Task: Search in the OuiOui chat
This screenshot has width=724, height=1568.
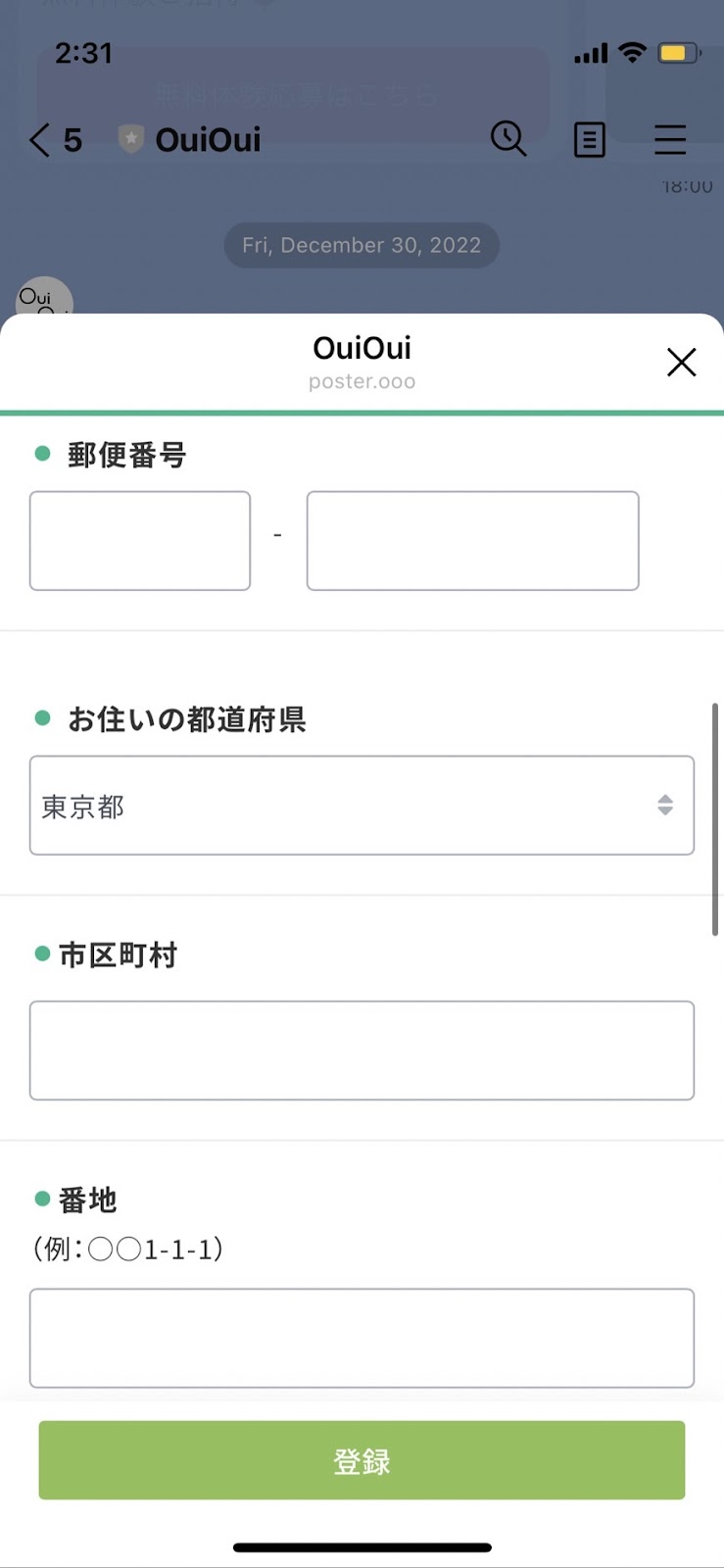Action: (508, 139)
